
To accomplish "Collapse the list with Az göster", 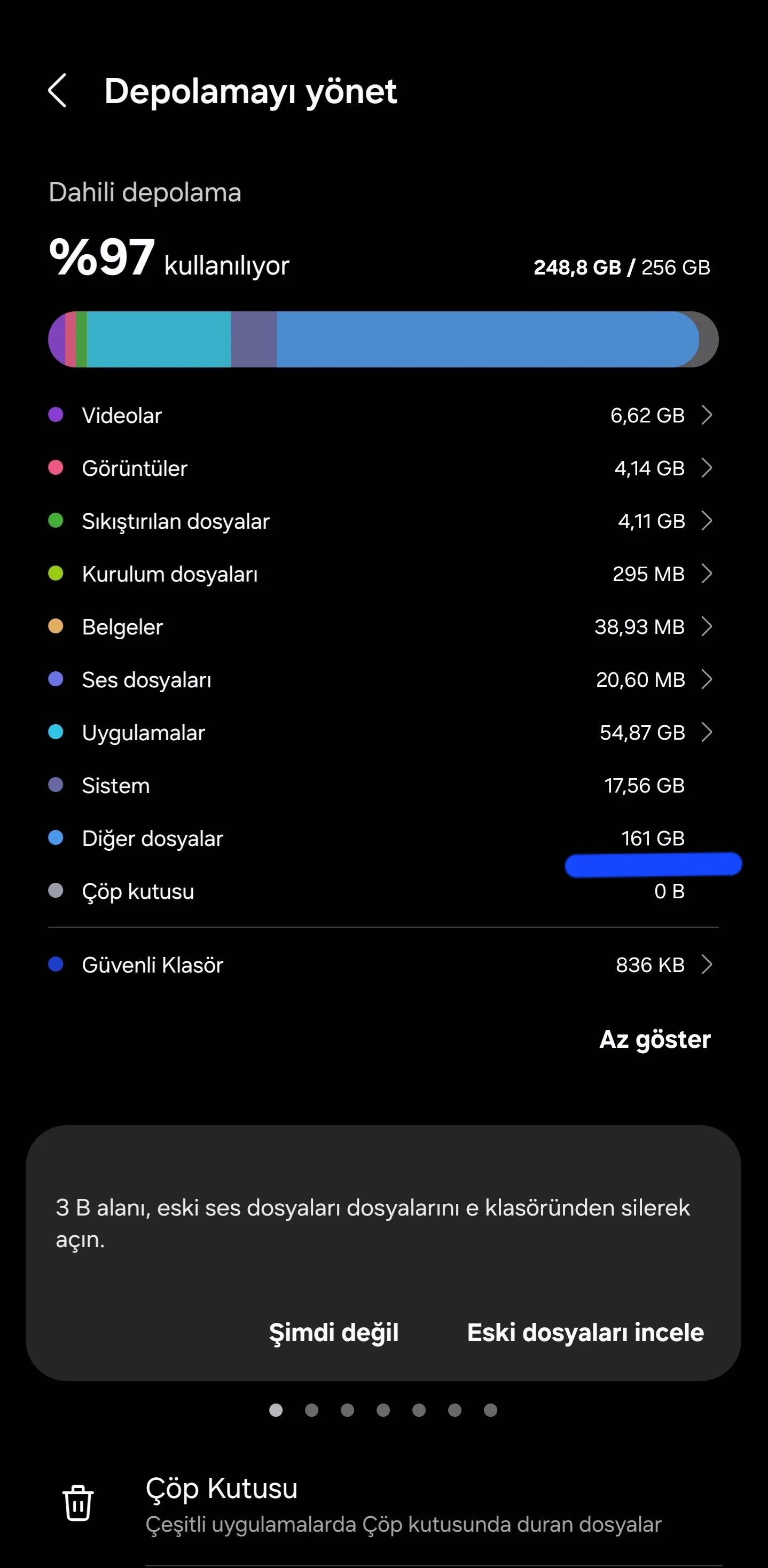I will [655, 1040].
